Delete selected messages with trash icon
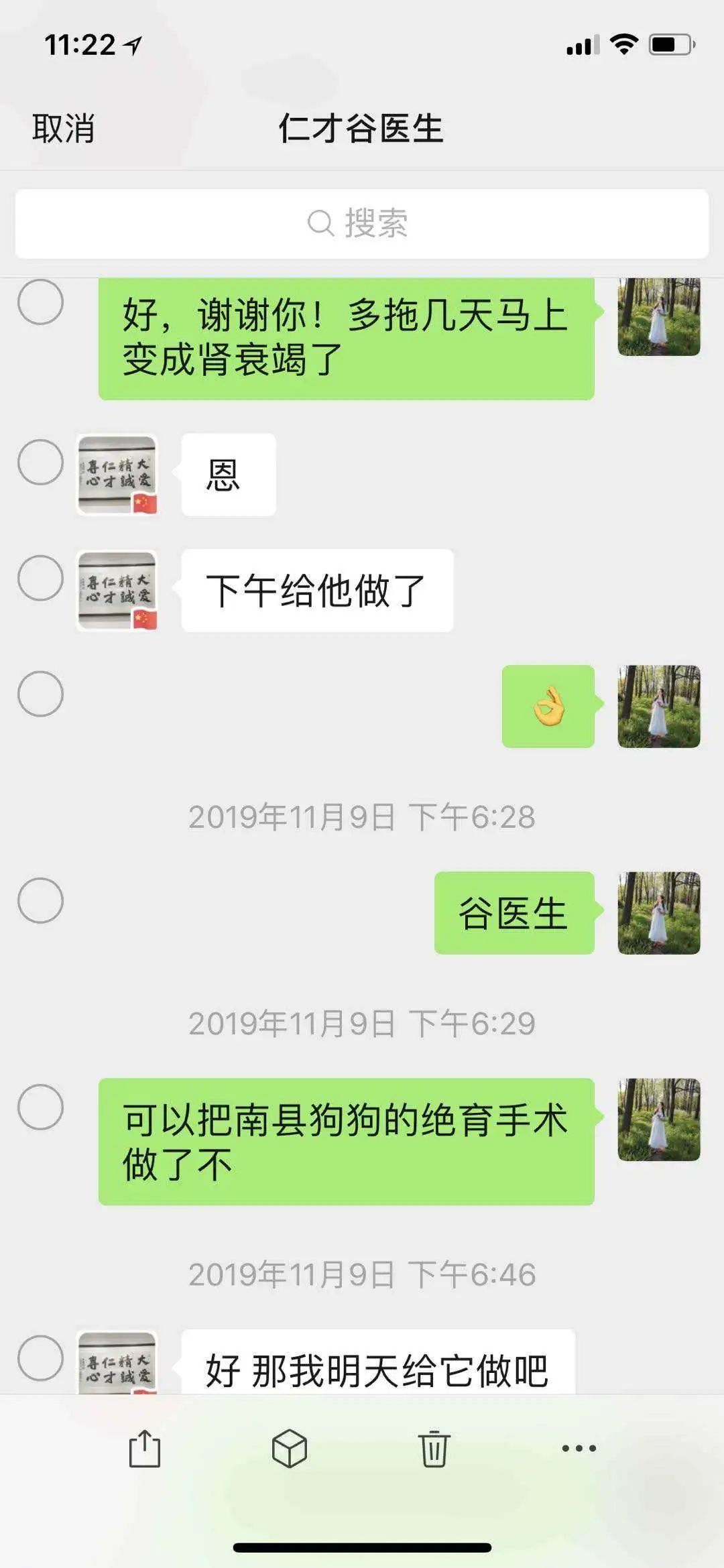This screenshot has height=1568, width=724. pos(434,1448)
